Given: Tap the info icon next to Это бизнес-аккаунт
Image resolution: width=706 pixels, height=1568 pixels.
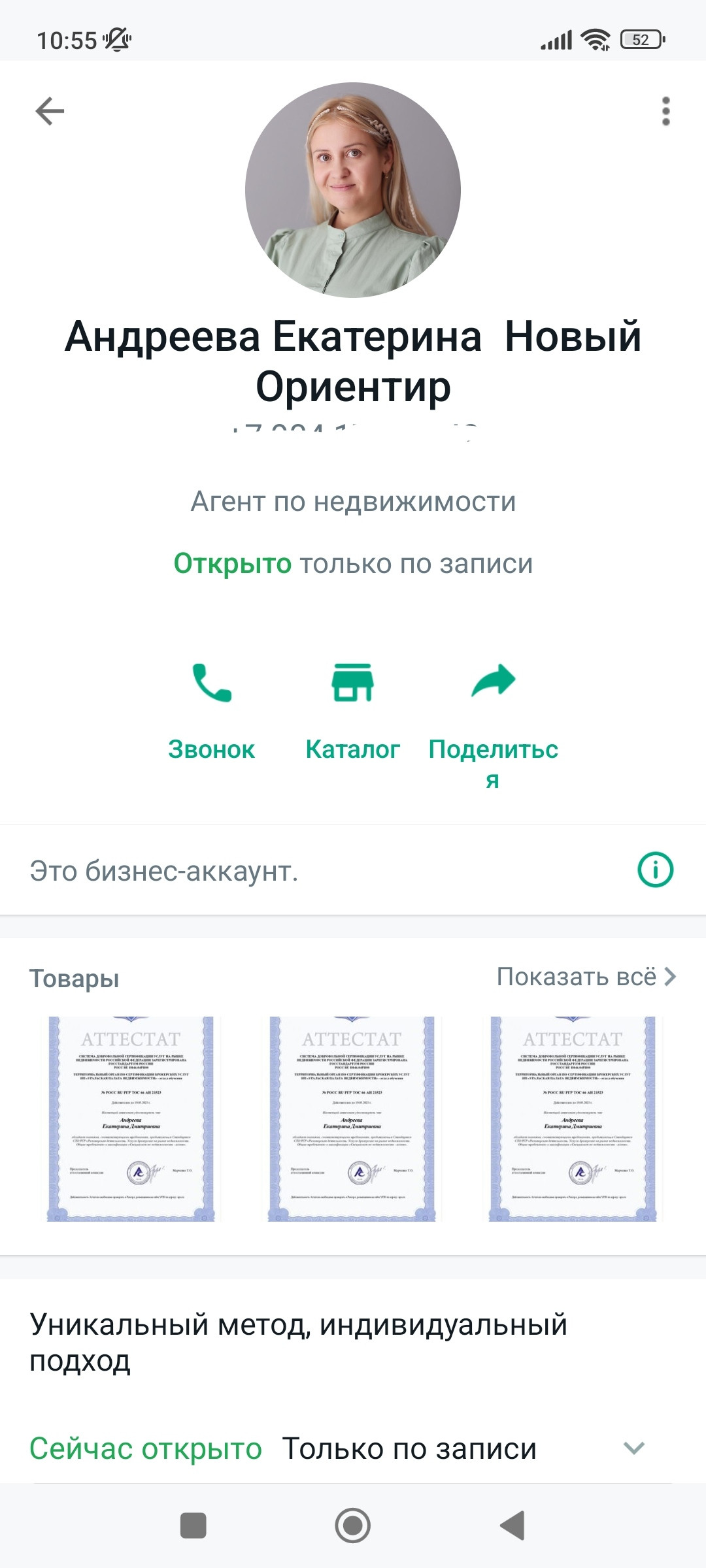Looking at the screenshot, I should coord(655,870).
